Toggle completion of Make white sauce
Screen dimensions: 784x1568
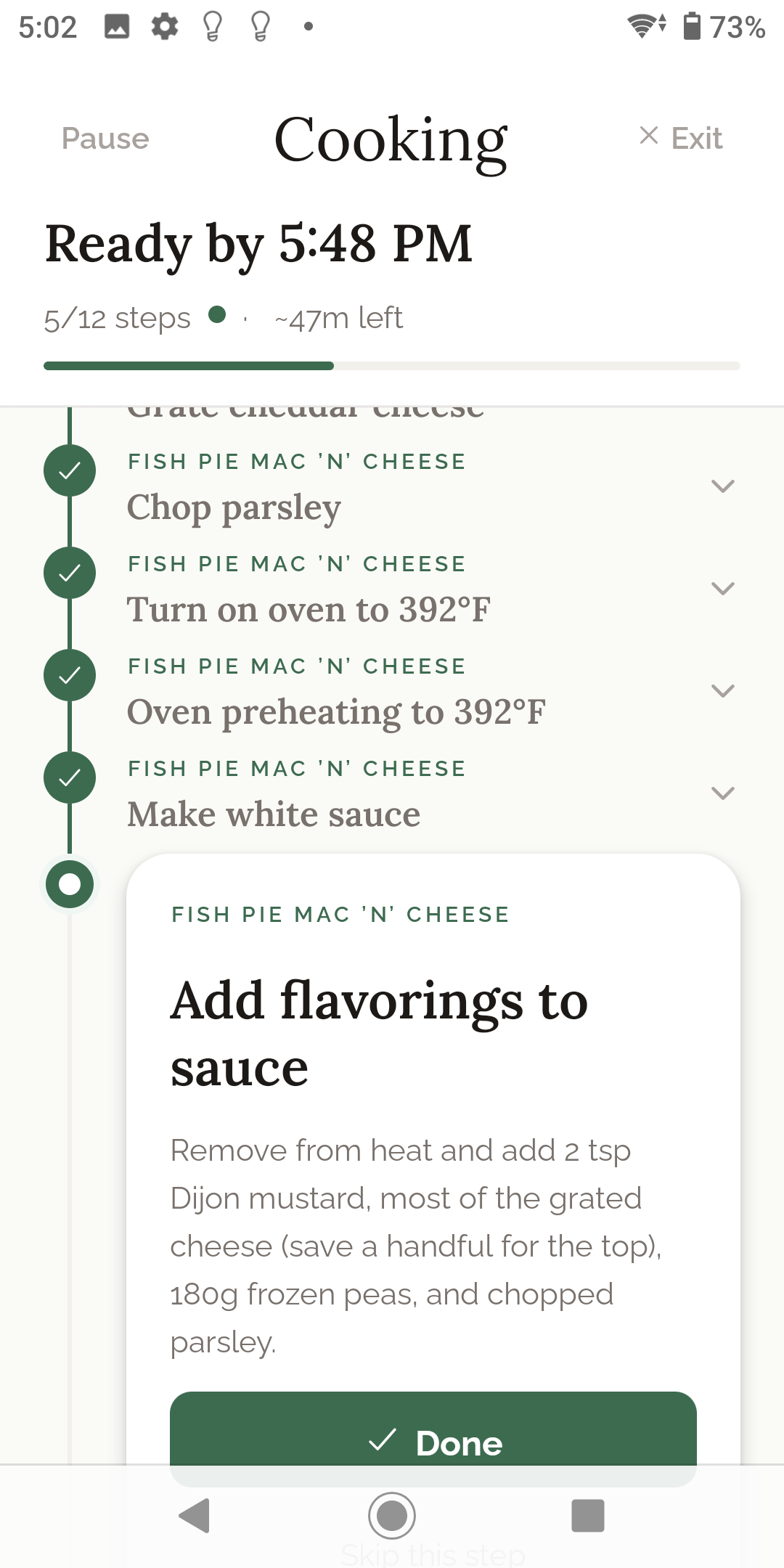pos(69,777)
